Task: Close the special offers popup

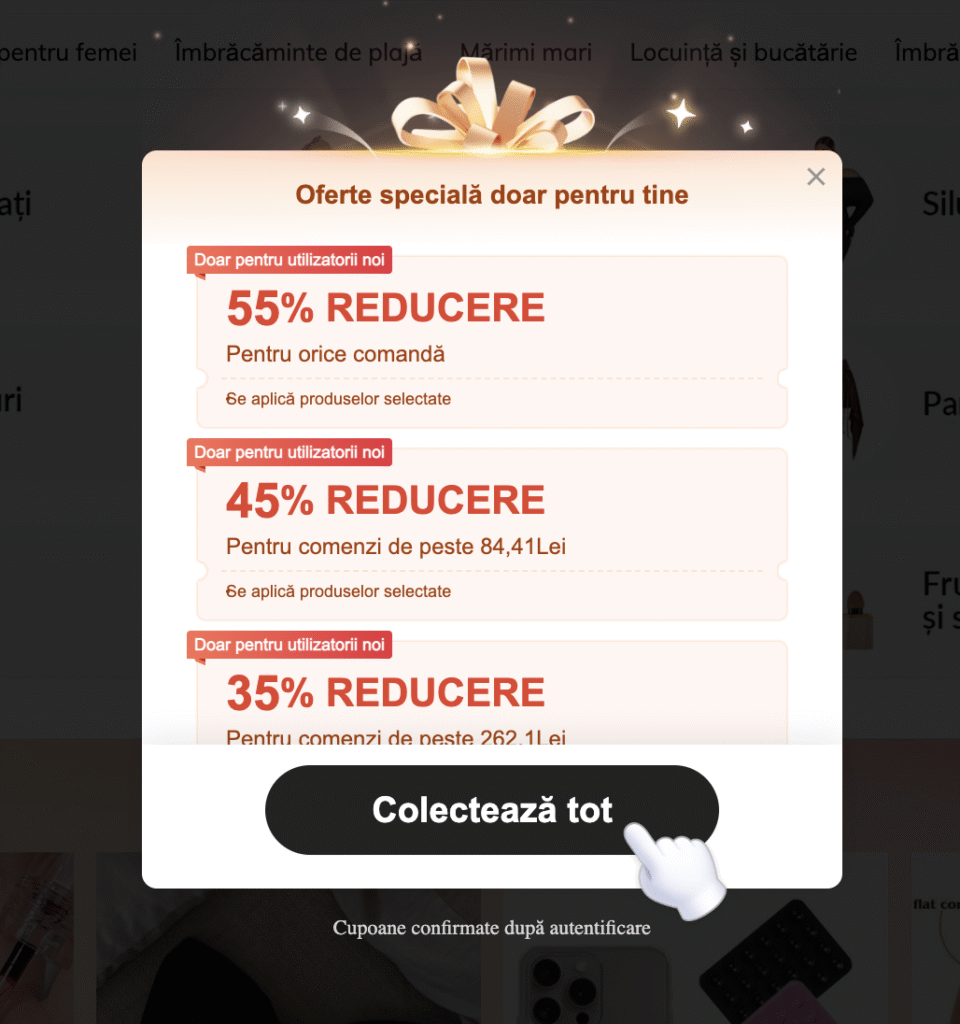Action: (816, 177)
